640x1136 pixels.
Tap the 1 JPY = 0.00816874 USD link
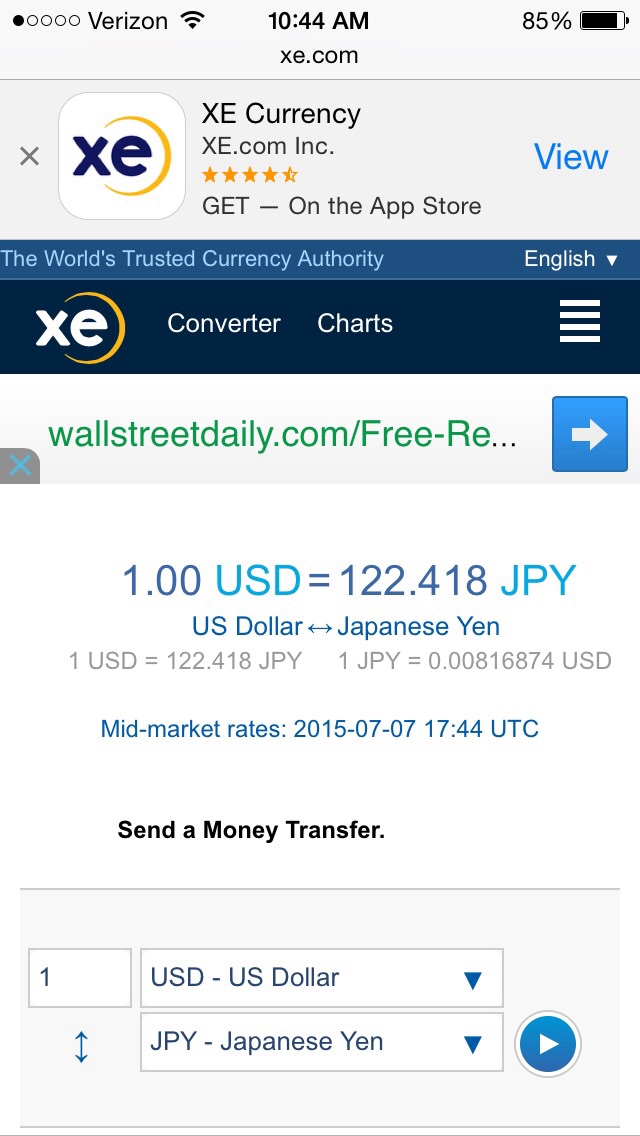pyautogui.click(x=475, y=661)
